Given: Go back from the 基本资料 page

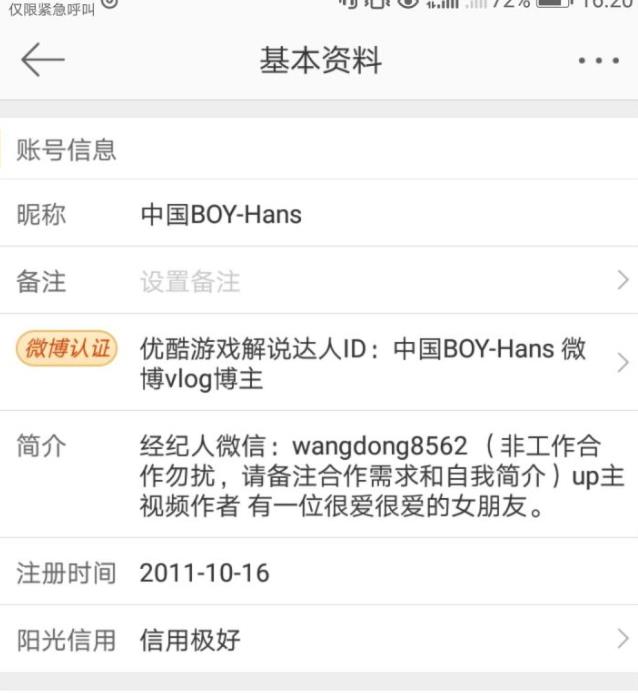Looking at the screenshot, I should tap(42, 61).
